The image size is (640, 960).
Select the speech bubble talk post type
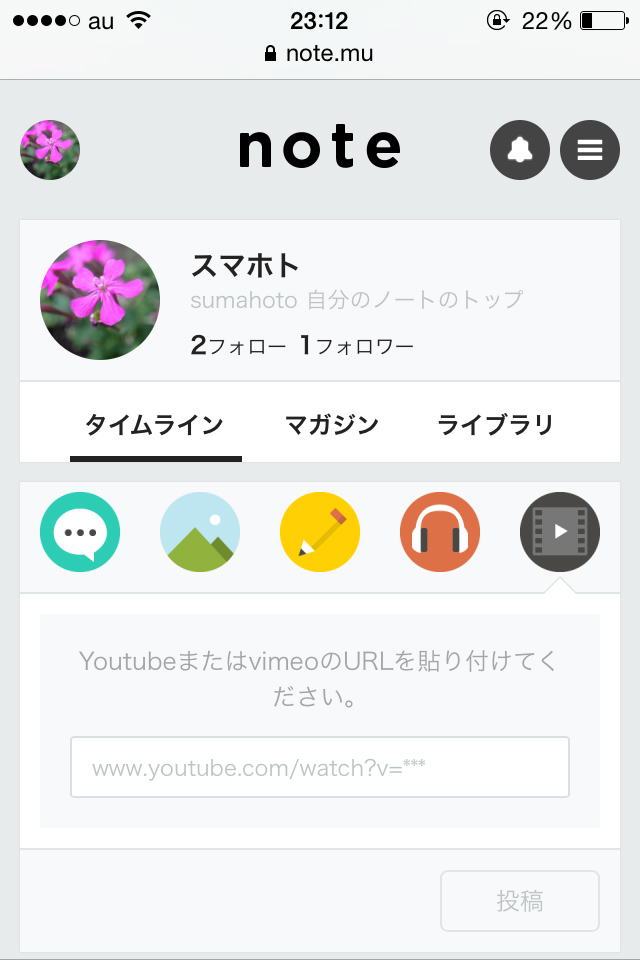(80, 532)
